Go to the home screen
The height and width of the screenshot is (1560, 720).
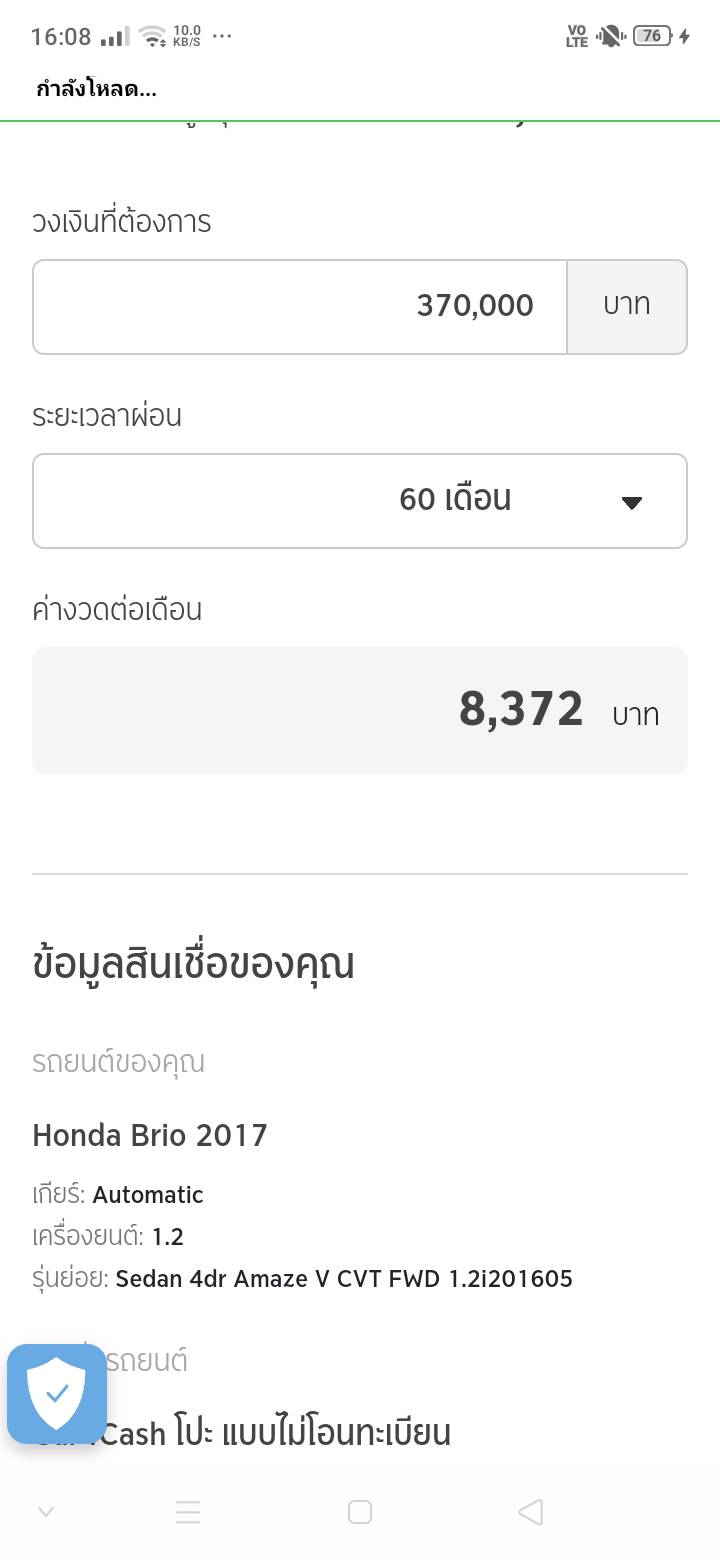tap(360, 1512)
